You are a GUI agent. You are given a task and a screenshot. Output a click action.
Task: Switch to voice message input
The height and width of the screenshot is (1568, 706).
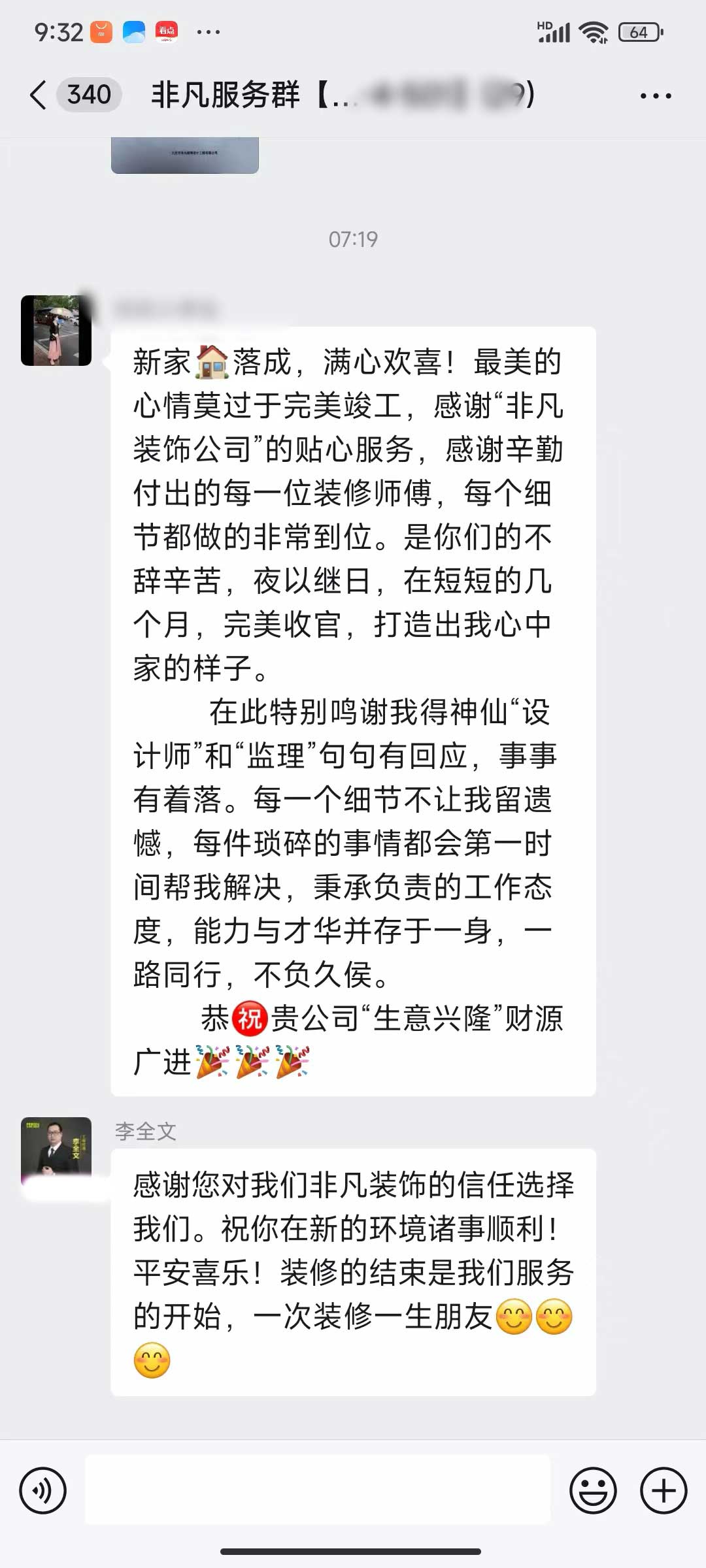coord(43,1490)
